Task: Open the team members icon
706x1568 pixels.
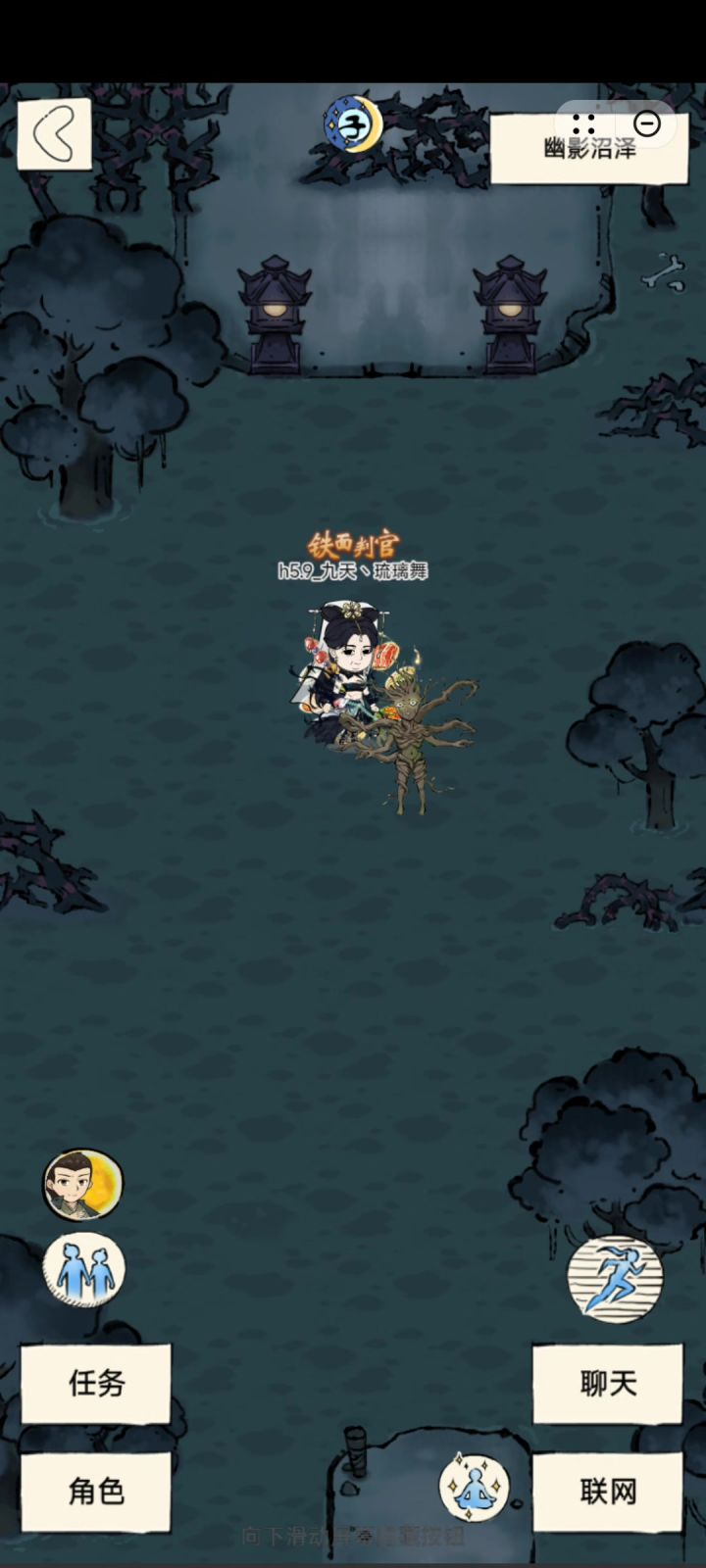Action: (x=84, y=1269)
